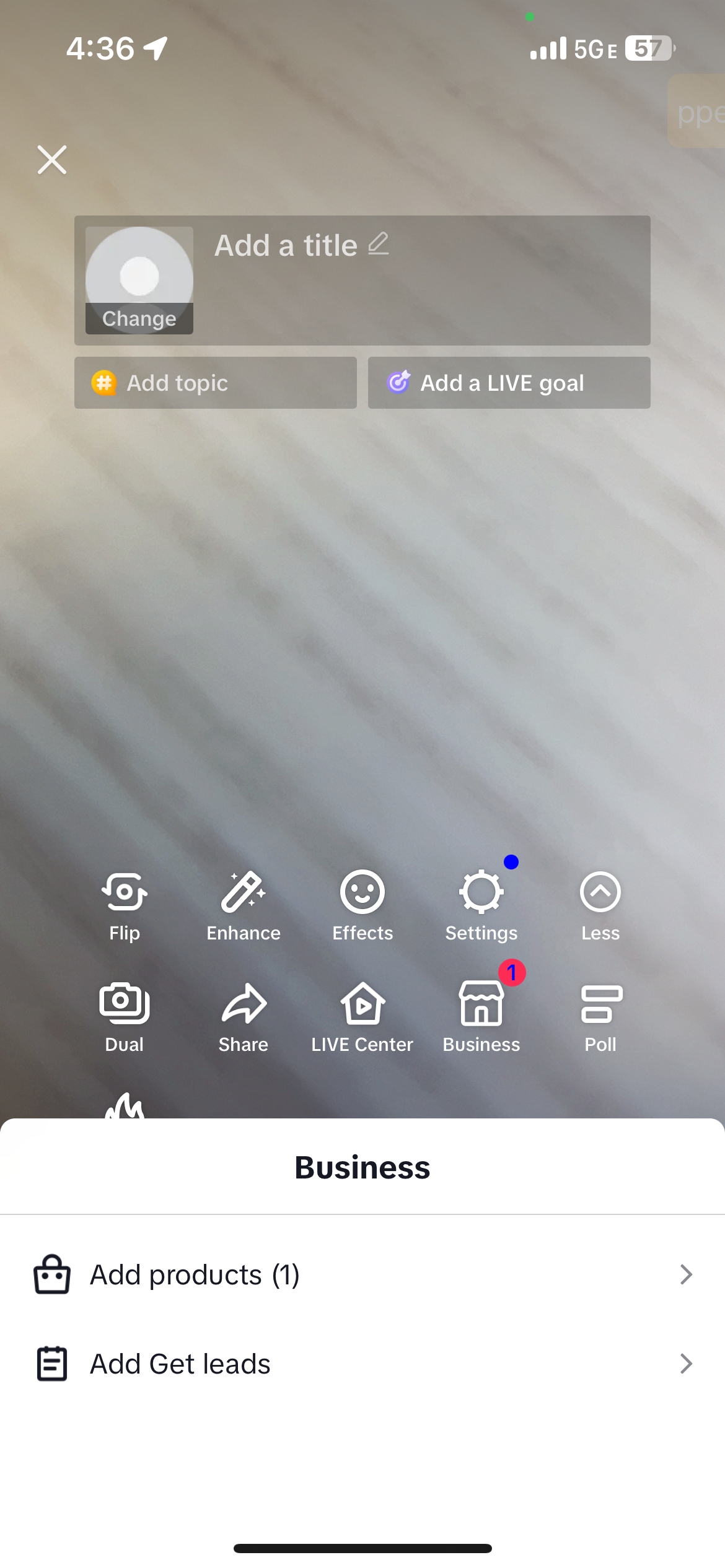Open Add Get leads
The height and width of the screenshot is (1568, 725).
[362, 1364]
